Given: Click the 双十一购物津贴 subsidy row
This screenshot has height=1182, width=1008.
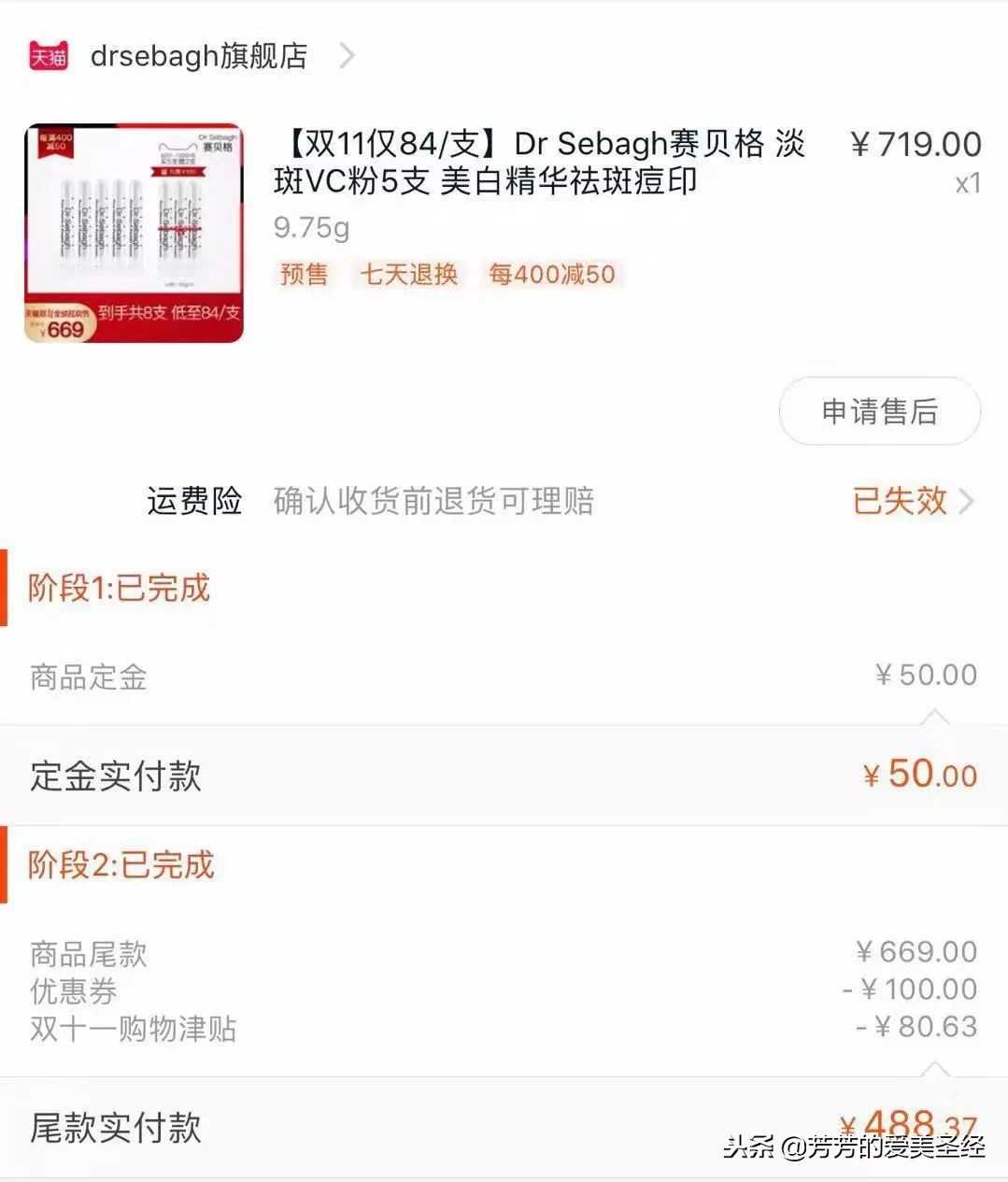Looking at the screenshot, I should coord(467,1028).
